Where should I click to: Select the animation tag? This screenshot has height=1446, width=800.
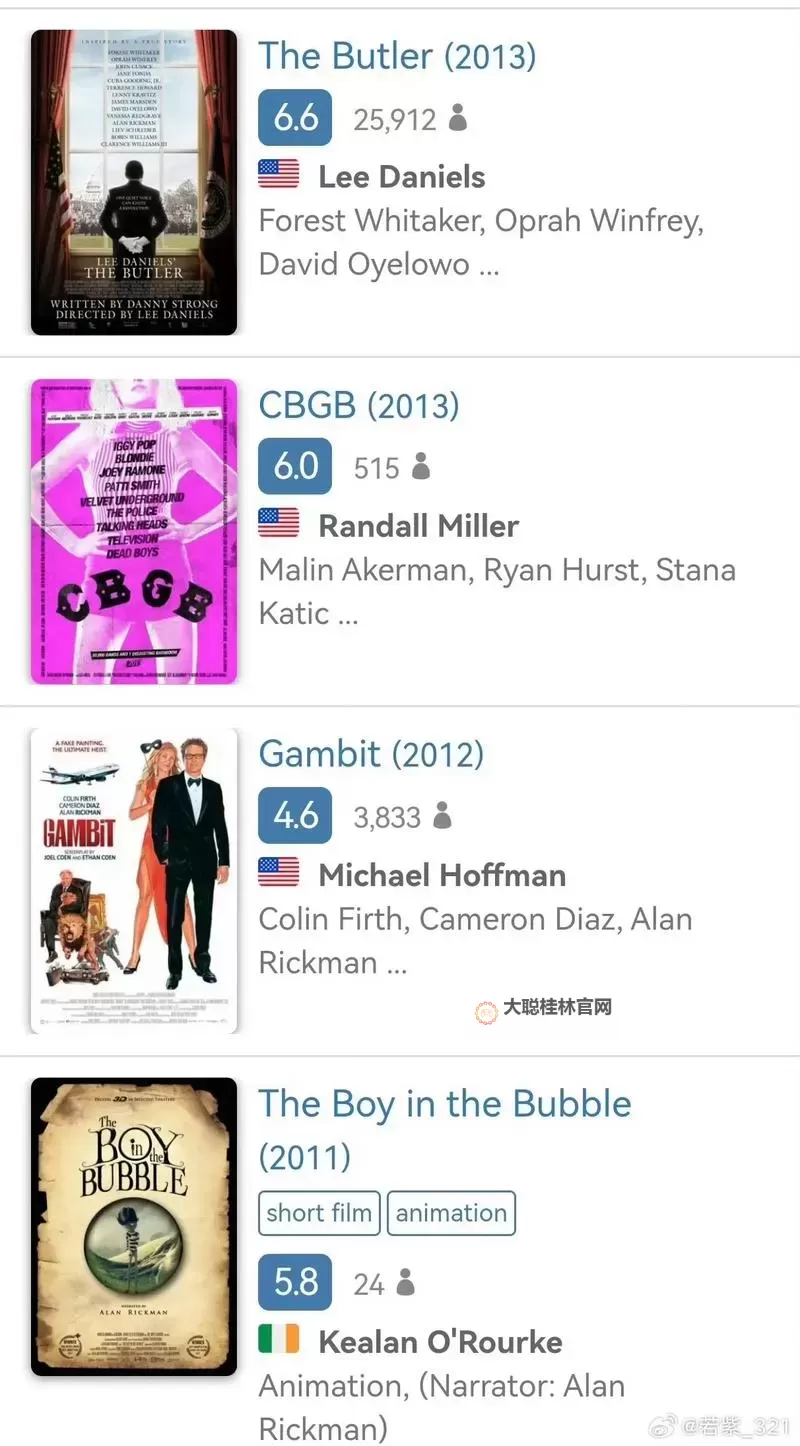click(451, 1213)
